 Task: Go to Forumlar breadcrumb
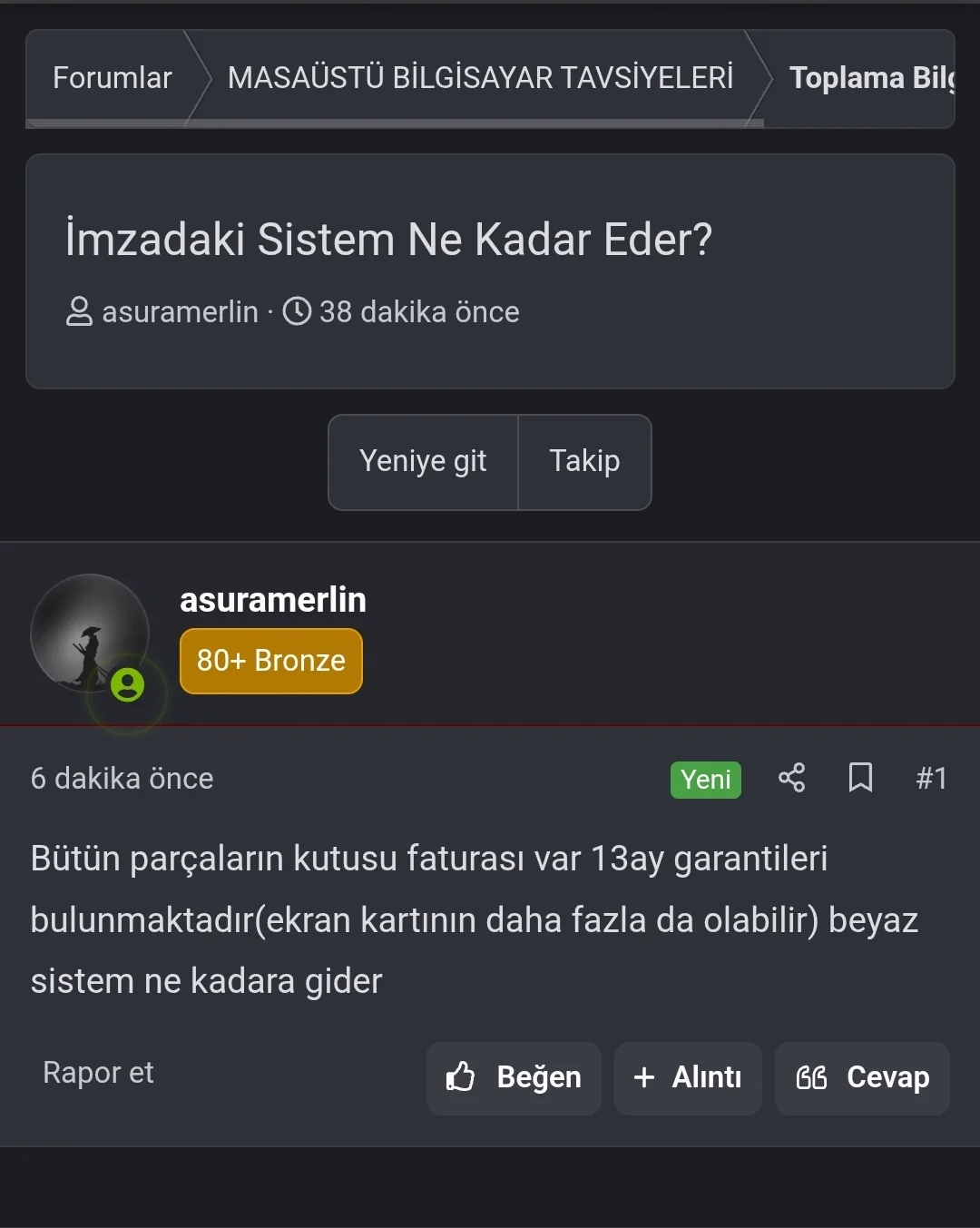[112, 78]
